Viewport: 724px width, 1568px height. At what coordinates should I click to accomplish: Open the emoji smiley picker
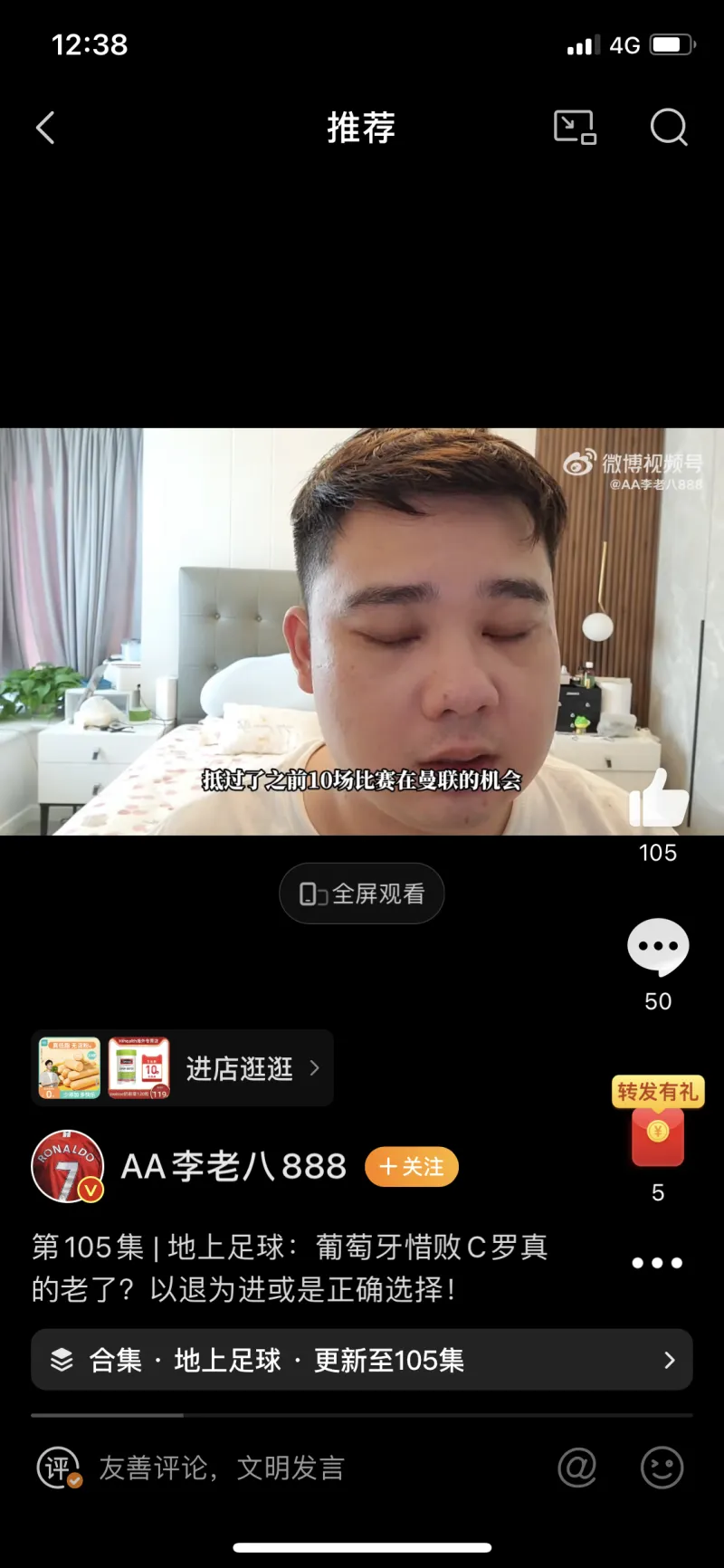pyautogui.click(x=662, y=1468)
